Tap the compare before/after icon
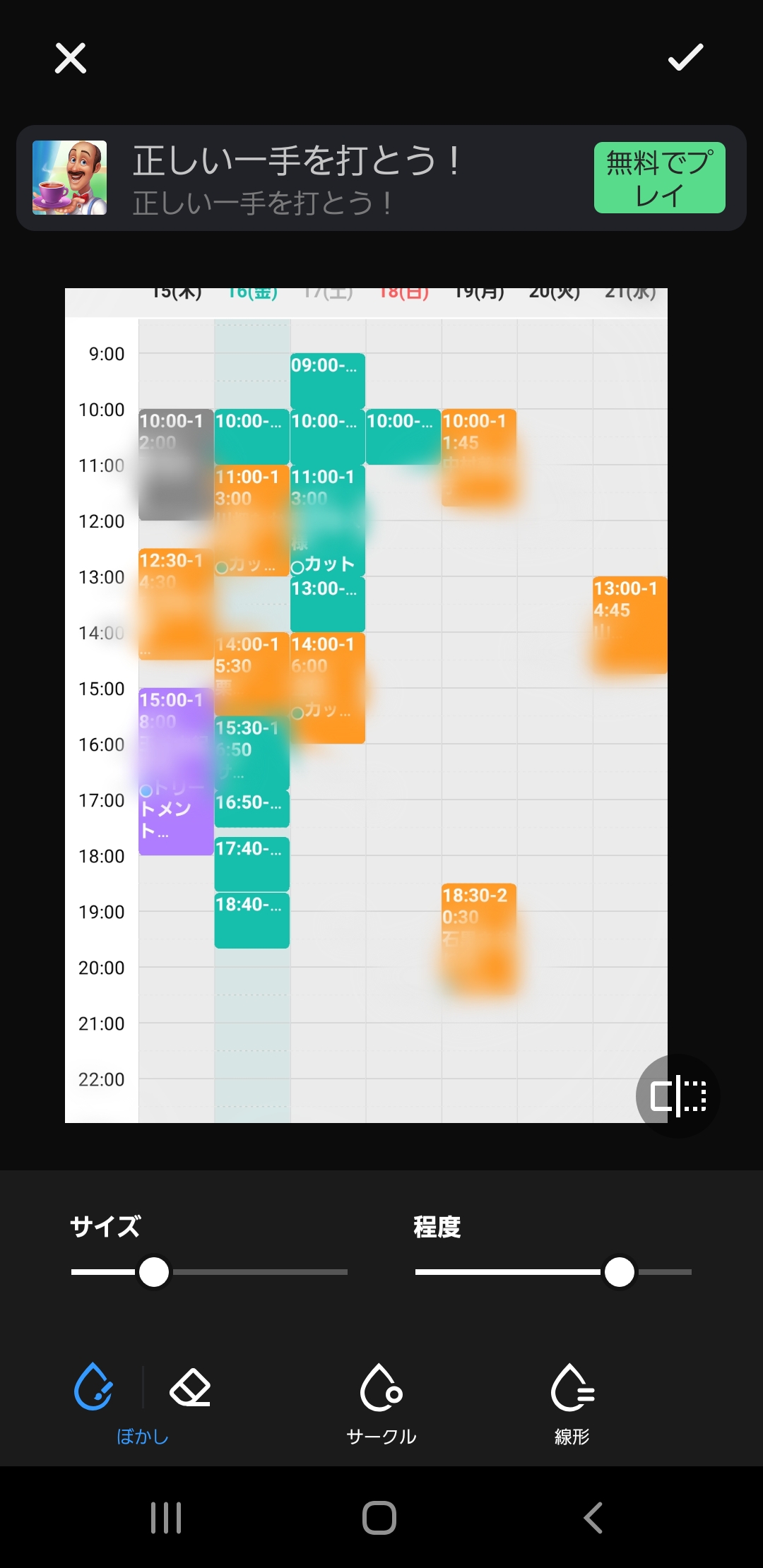Image resolution: width=763 pixels, height=1568 pixels. point(678,1095)
